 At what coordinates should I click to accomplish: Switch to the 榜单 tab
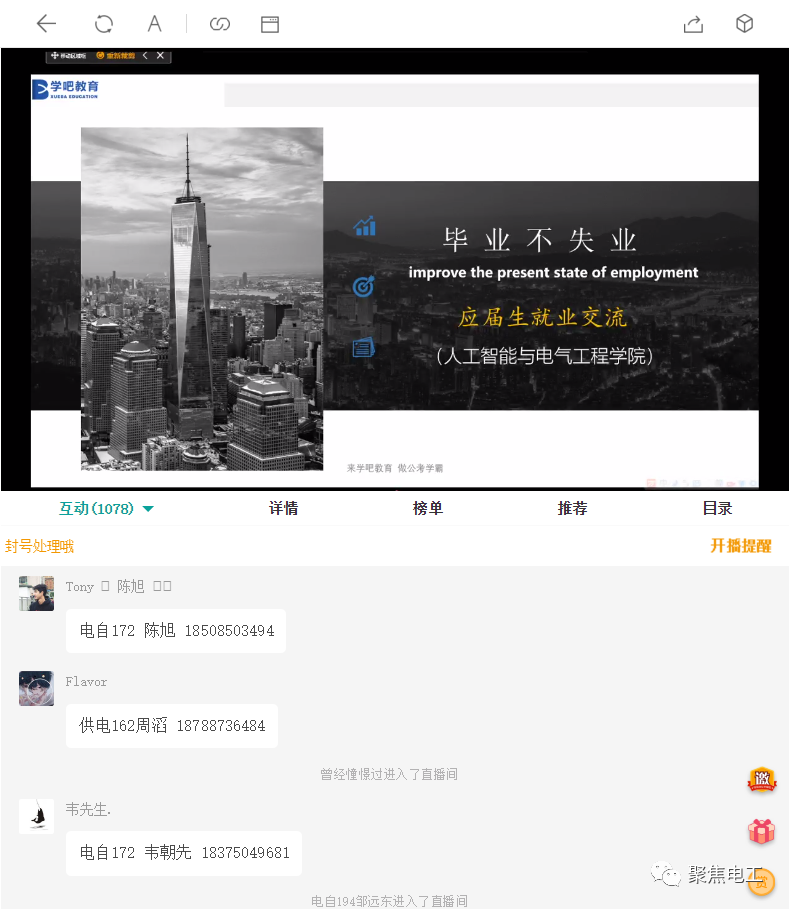(x=428, y=509)
